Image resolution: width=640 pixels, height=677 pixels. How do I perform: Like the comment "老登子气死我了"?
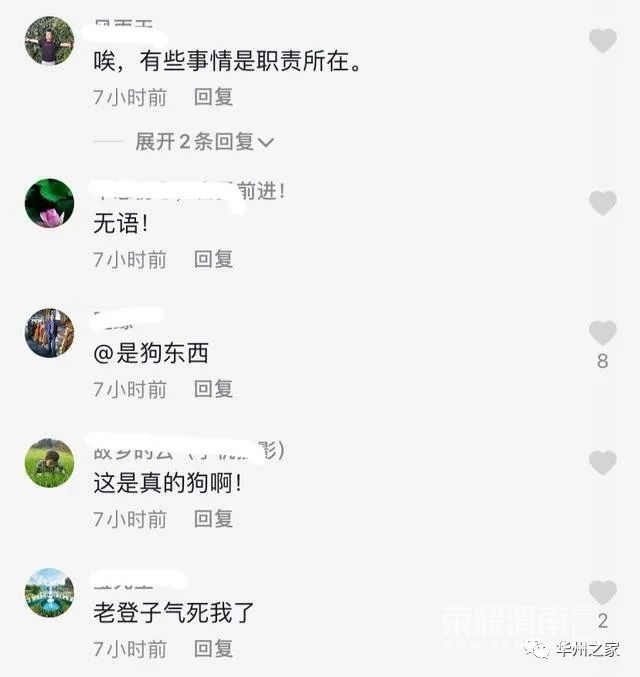pyautogui.click(x=602, y=592)
